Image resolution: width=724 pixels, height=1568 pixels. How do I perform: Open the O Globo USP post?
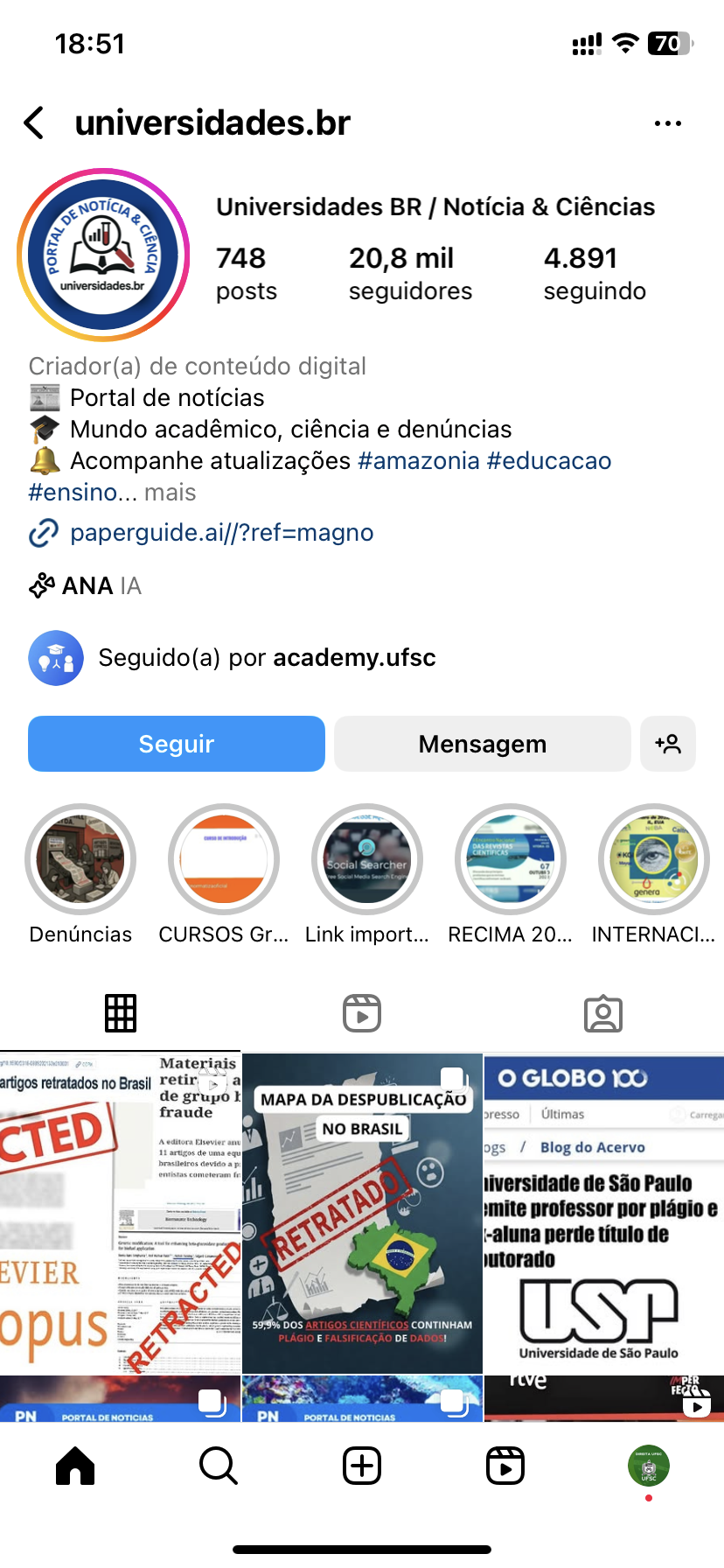[604, 1213]
